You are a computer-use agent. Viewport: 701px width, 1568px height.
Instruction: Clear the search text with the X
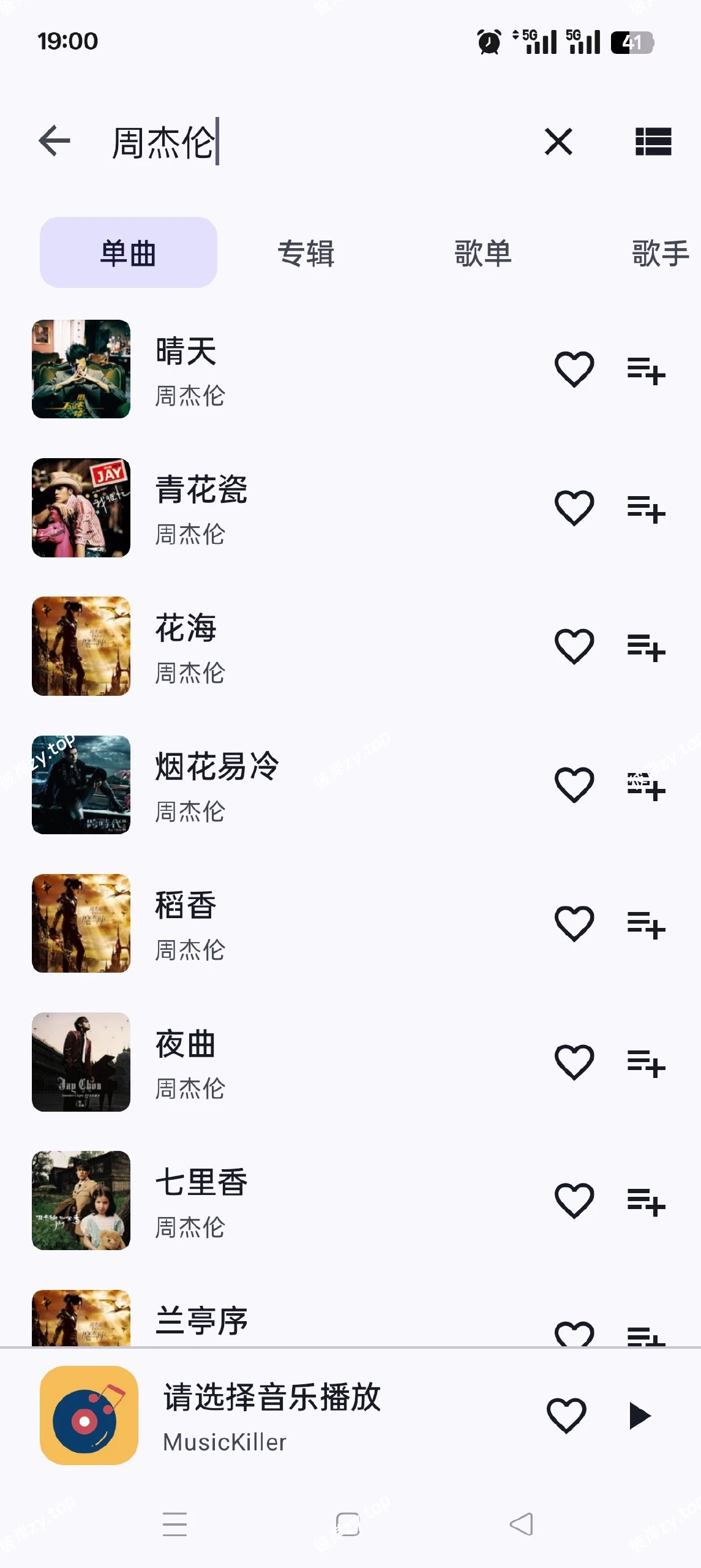tap(558, 142)
